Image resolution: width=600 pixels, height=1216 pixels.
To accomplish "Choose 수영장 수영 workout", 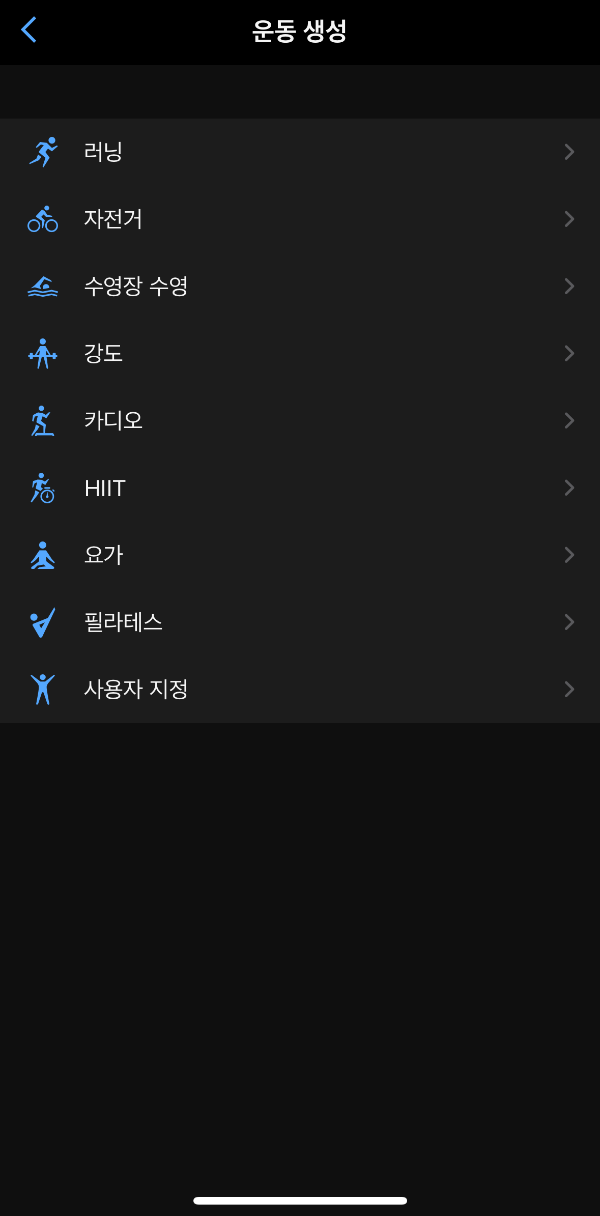I will [x=300, y=286].
